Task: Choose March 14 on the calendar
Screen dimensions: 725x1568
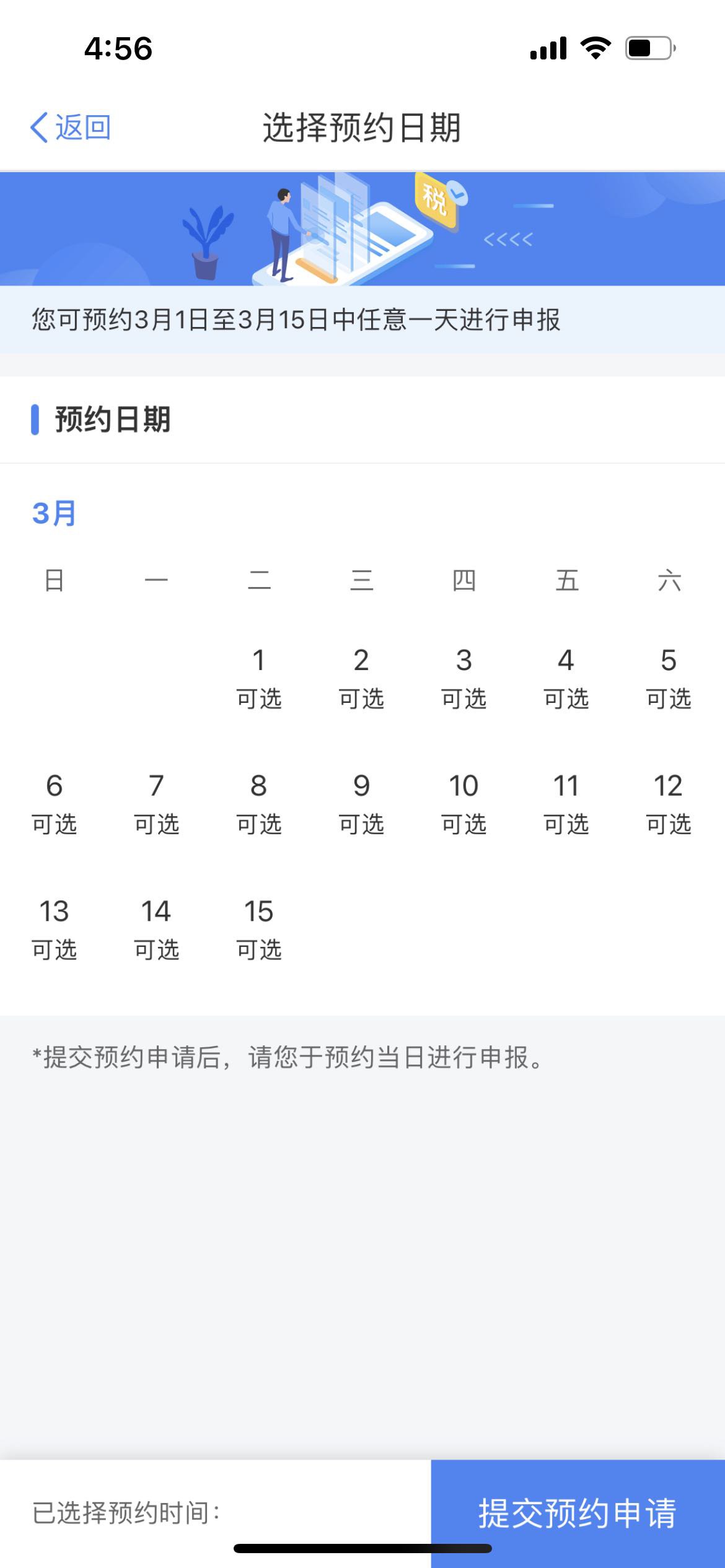Action: tap(157, 929)
